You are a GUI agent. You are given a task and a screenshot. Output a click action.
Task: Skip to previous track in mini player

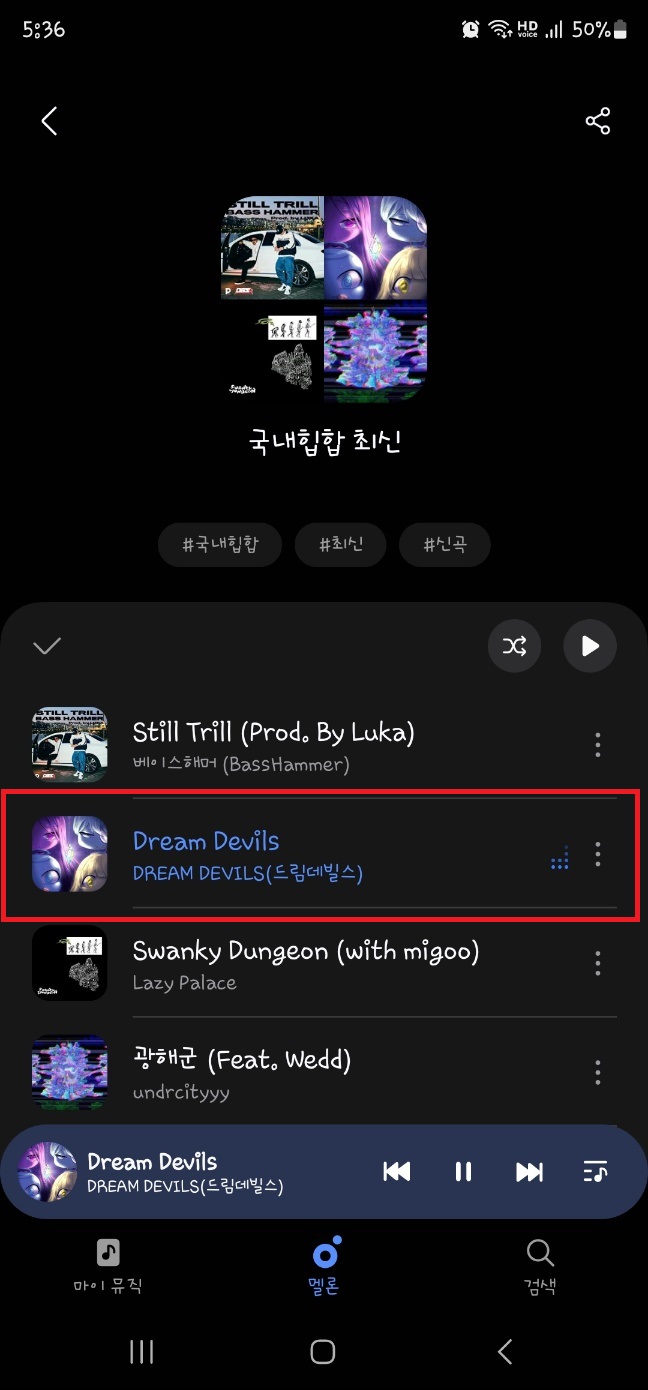coord(397,1172)
